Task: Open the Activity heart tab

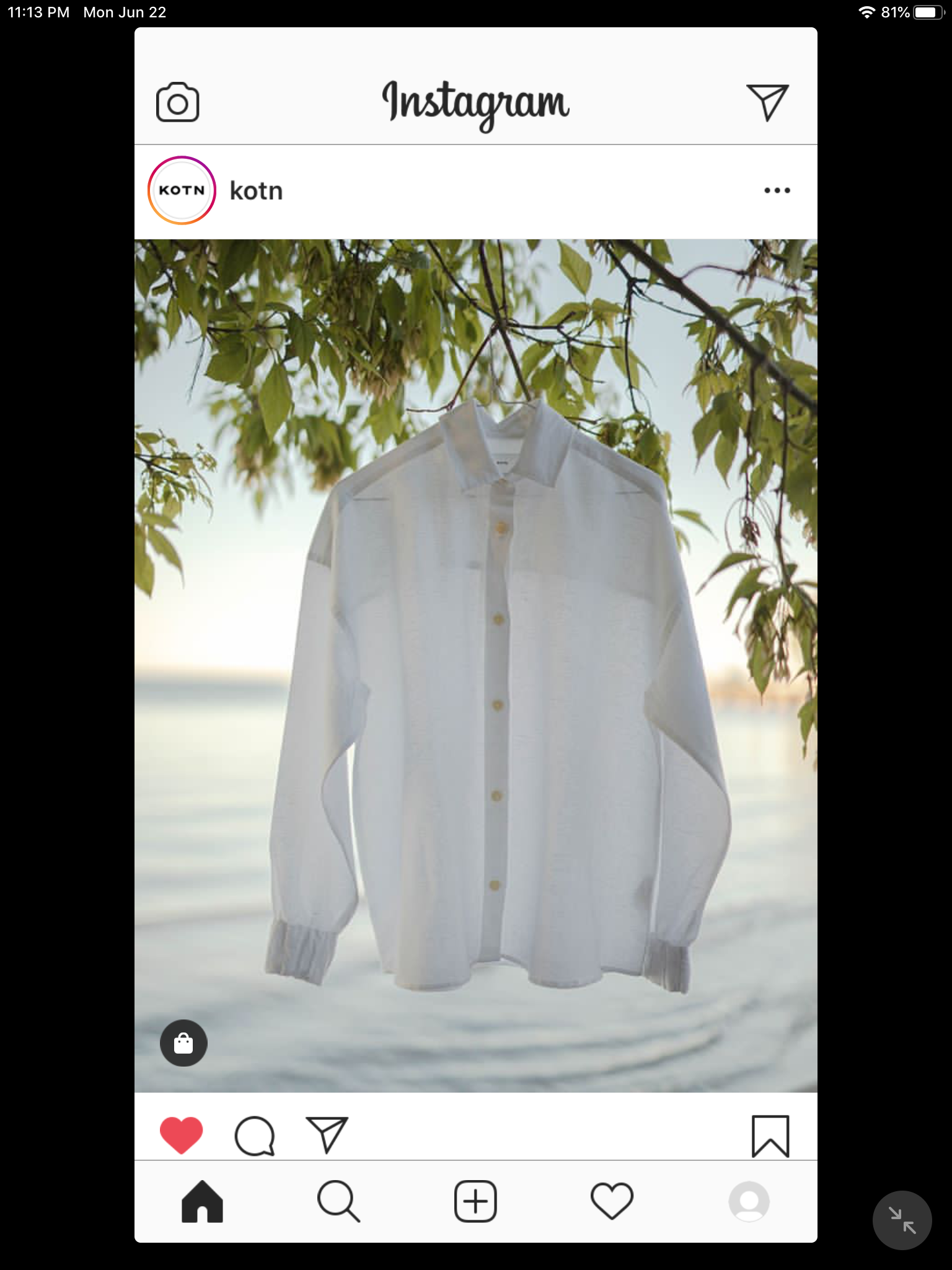Action: 612,1202
